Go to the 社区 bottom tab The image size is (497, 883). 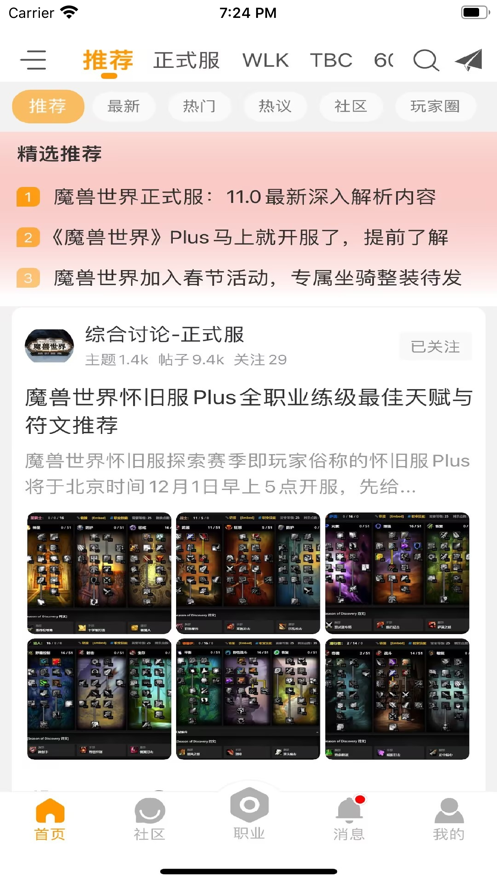(x=149, y=819)
